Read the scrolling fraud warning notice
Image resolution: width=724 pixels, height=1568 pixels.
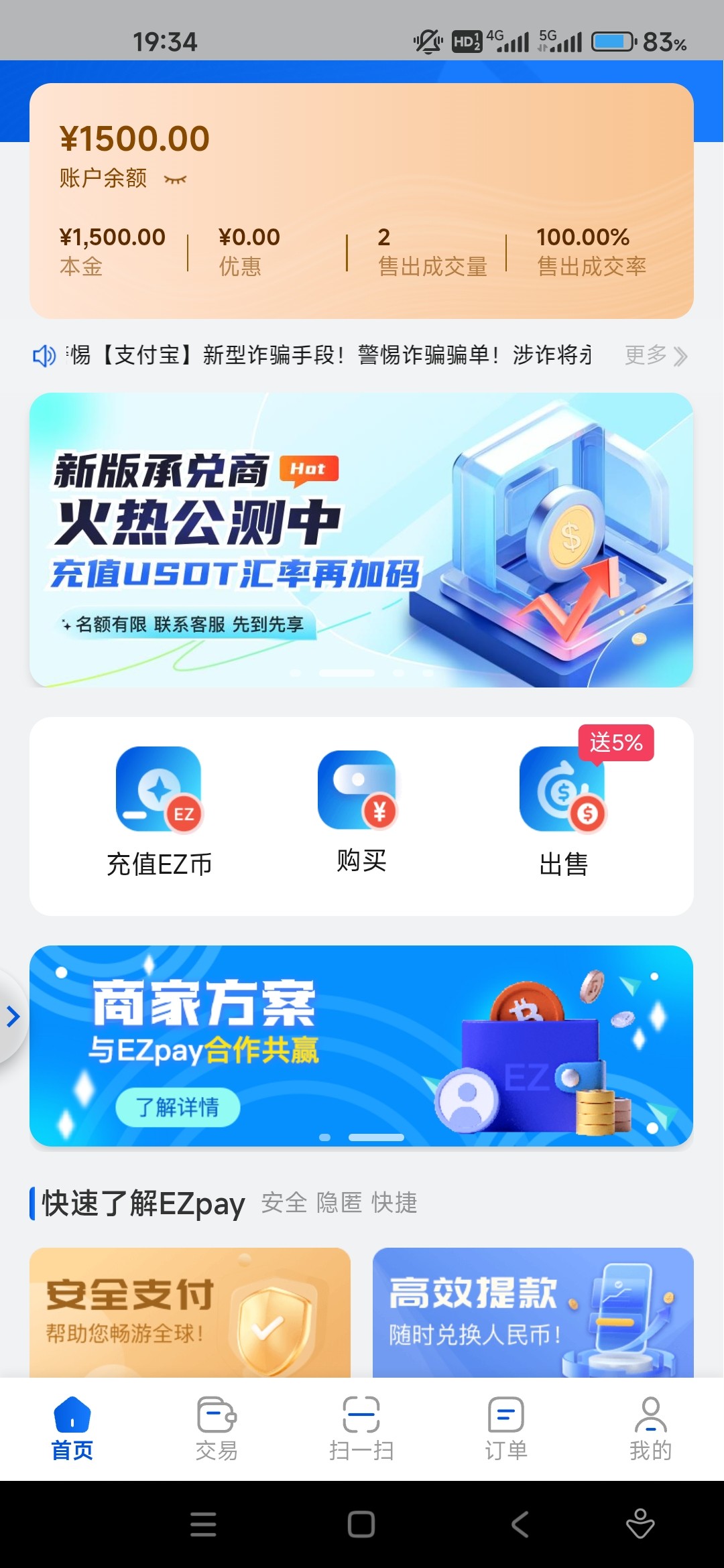click(x=328, y=355)
